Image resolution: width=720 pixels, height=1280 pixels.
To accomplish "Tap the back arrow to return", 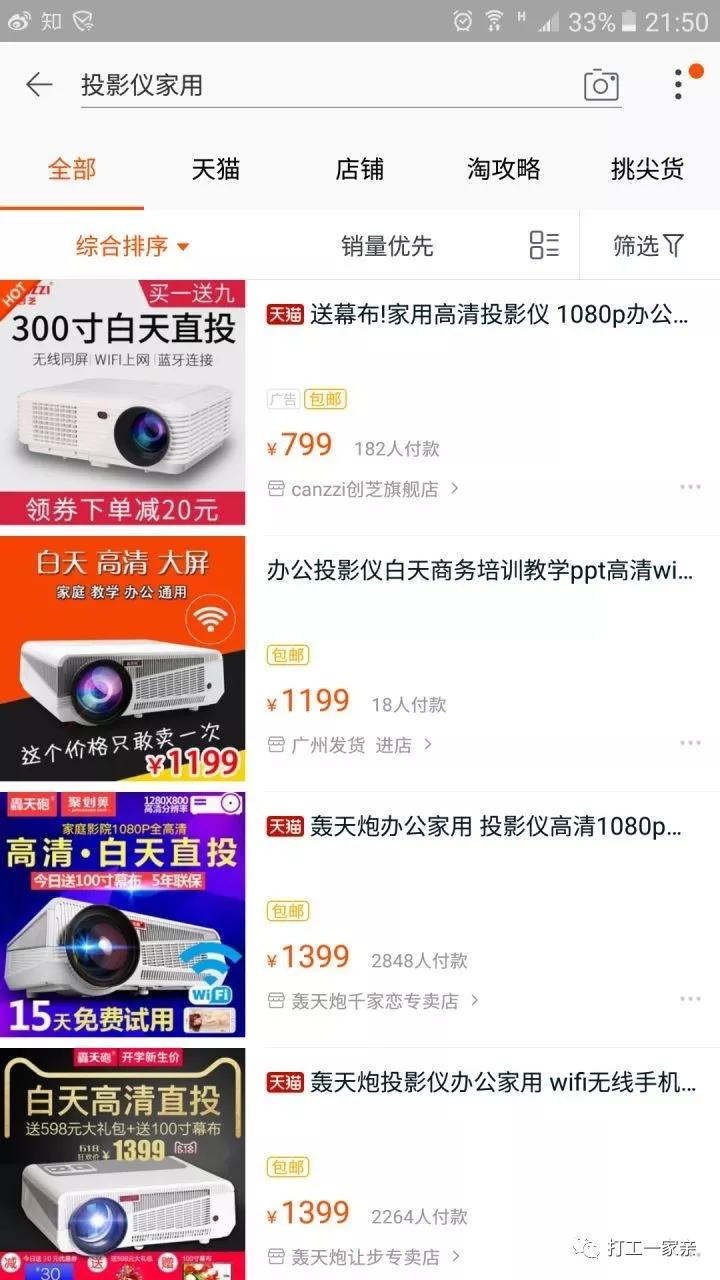I will (x=37, y=85).
